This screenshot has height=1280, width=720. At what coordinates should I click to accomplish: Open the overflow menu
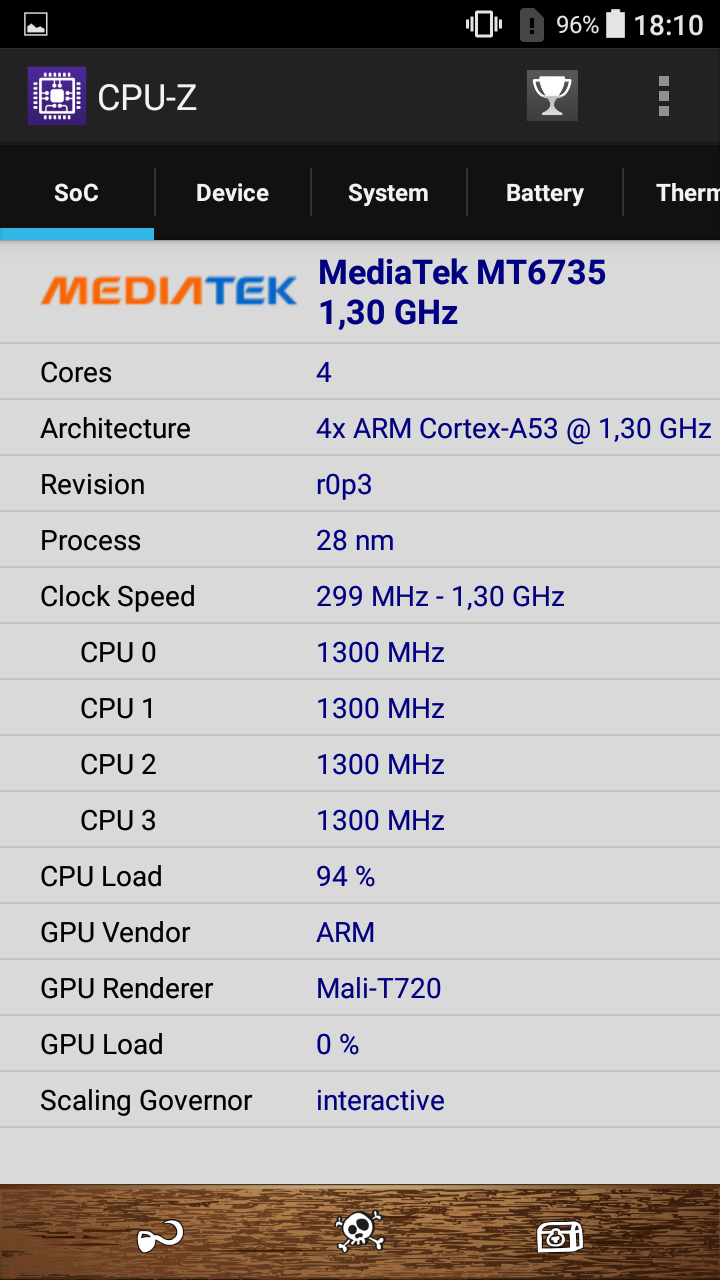(x=664, y=96)
